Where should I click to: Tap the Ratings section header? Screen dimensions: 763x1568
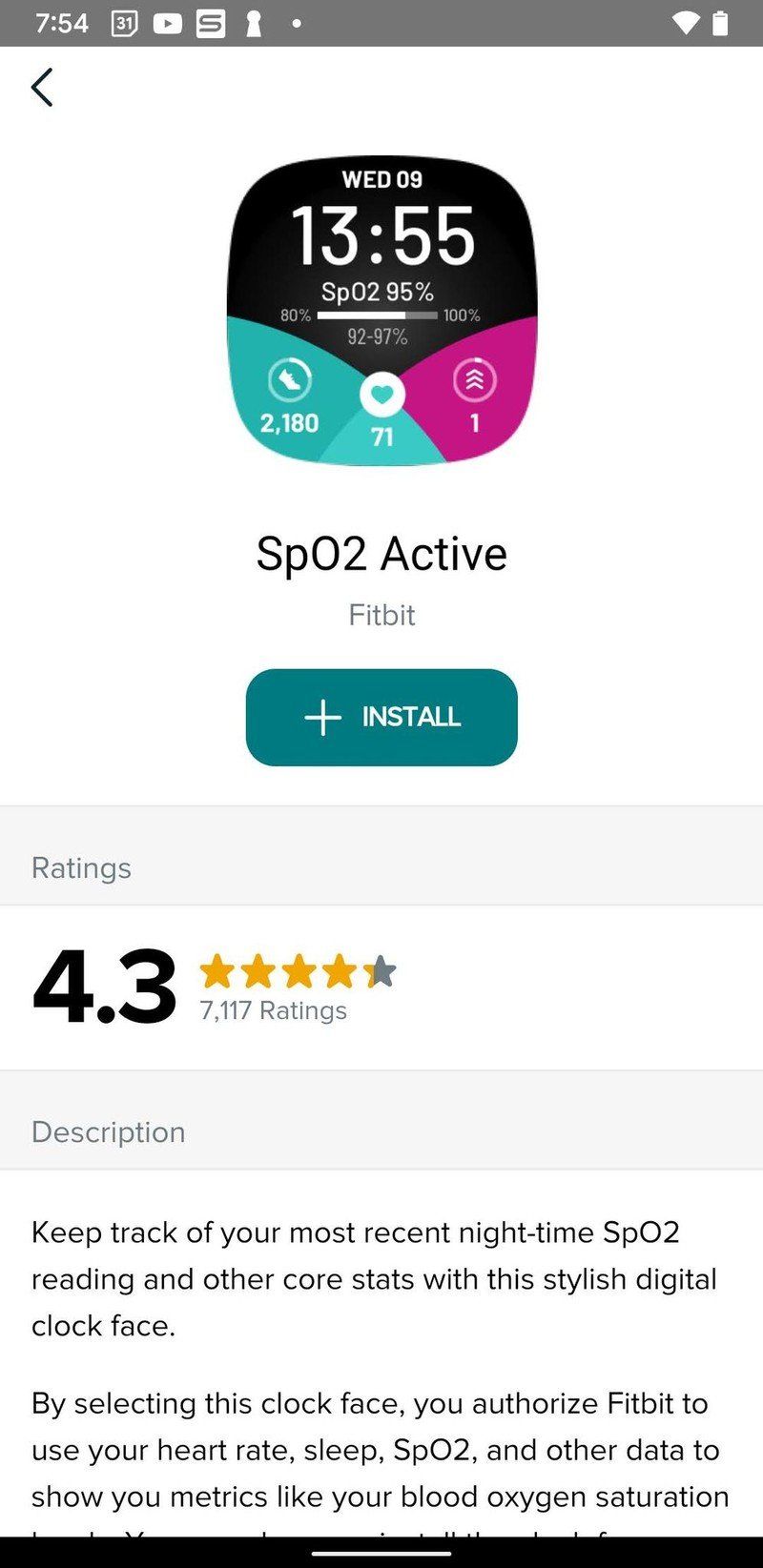(81, 867)
